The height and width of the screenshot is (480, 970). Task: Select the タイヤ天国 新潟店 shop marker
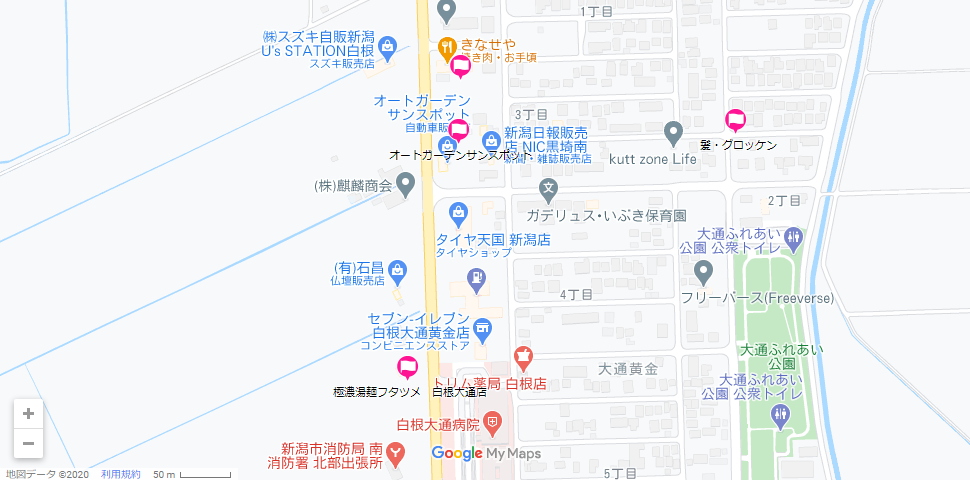pyautogui.click(x=458, y=212)
